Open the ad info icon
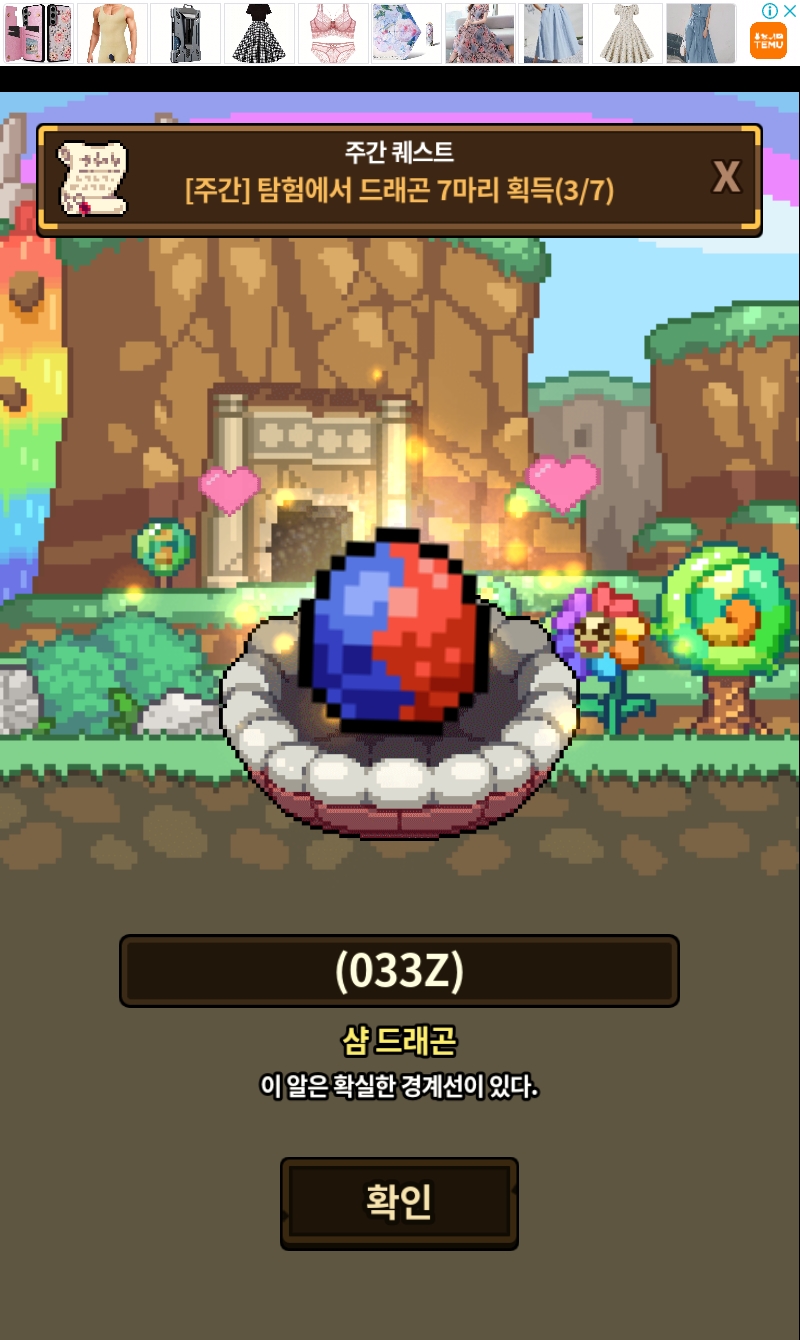The width and height of the screenshot is (800, 1340). [x=771, y=10]
